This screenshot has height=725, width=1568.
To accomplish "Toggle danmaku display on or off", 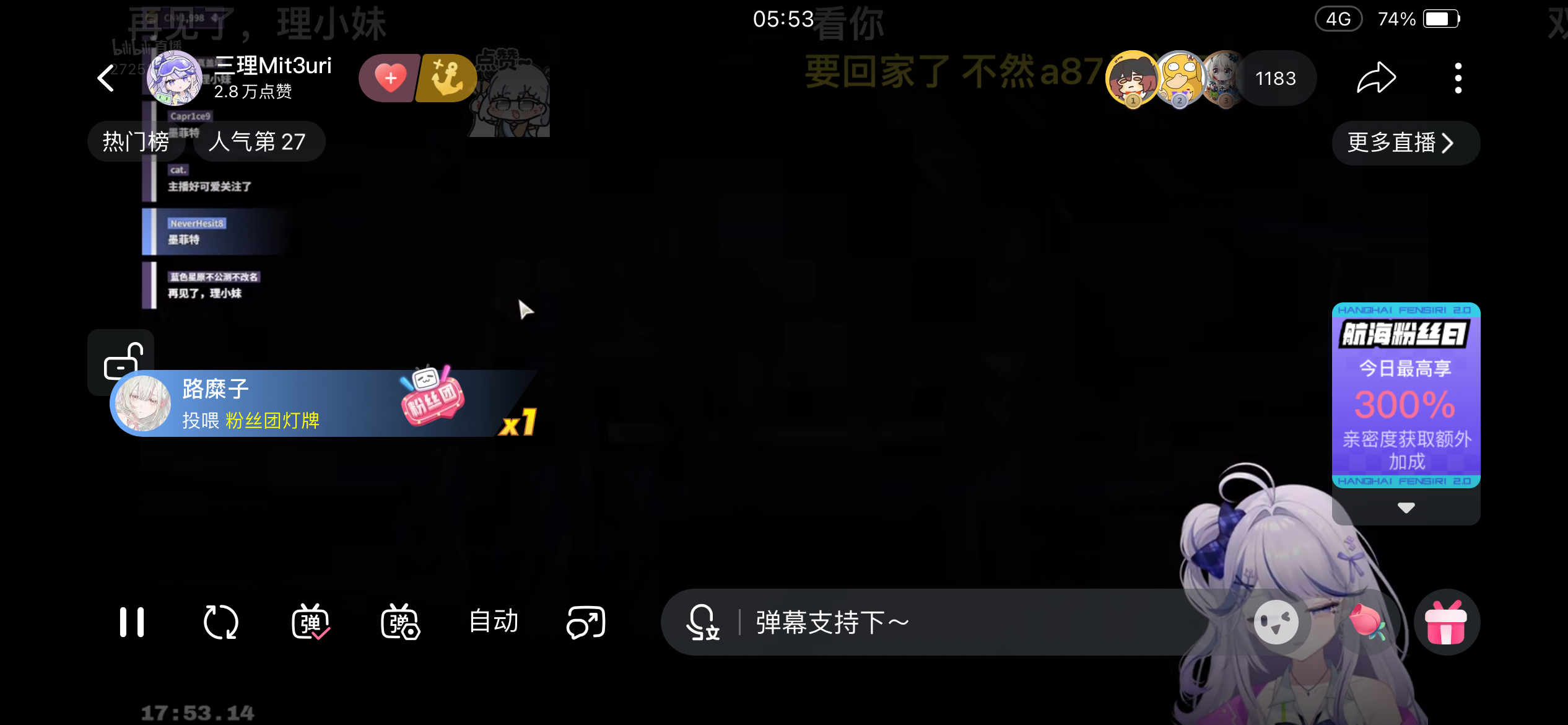I will [310, 622].
